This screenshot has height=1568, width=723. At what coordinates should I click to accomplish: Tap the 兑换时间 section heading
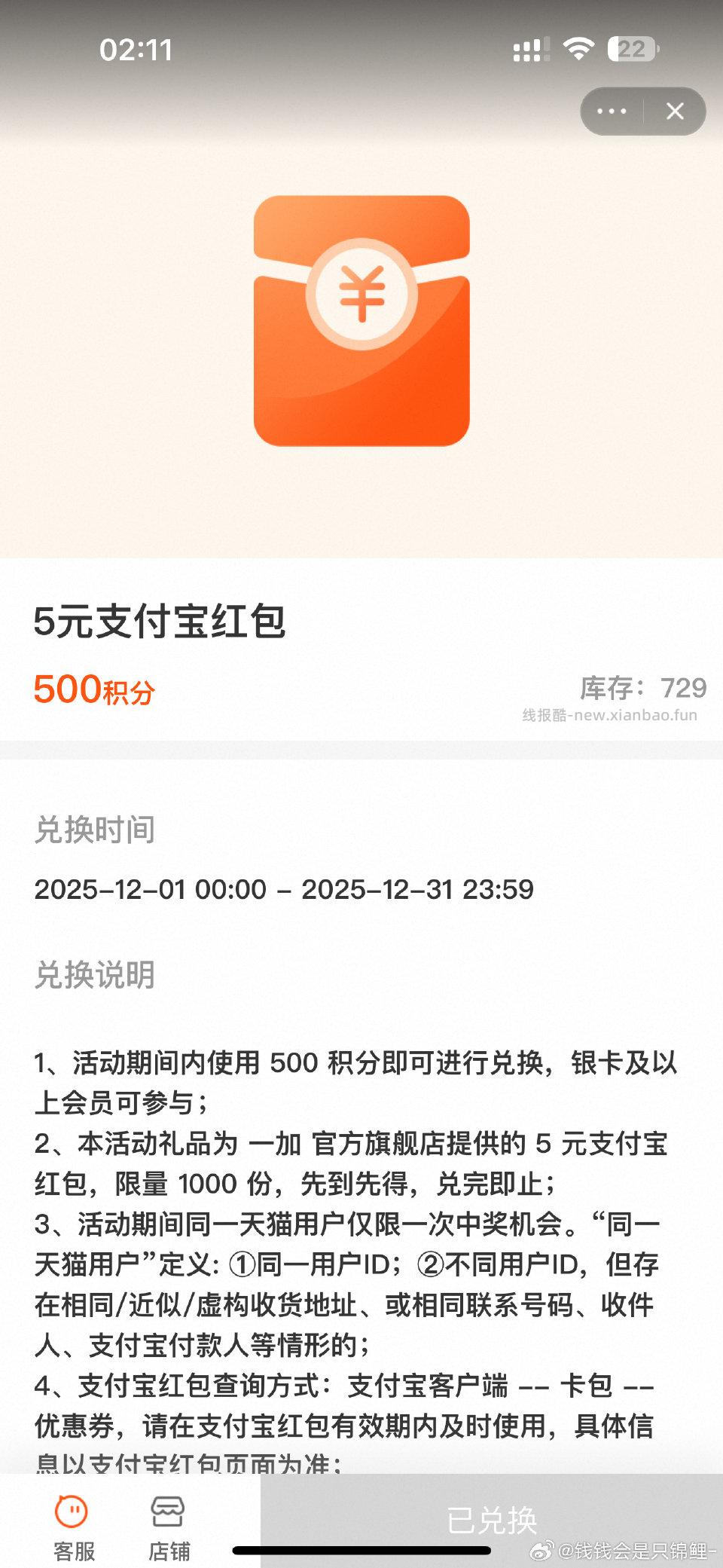(96, 831)
